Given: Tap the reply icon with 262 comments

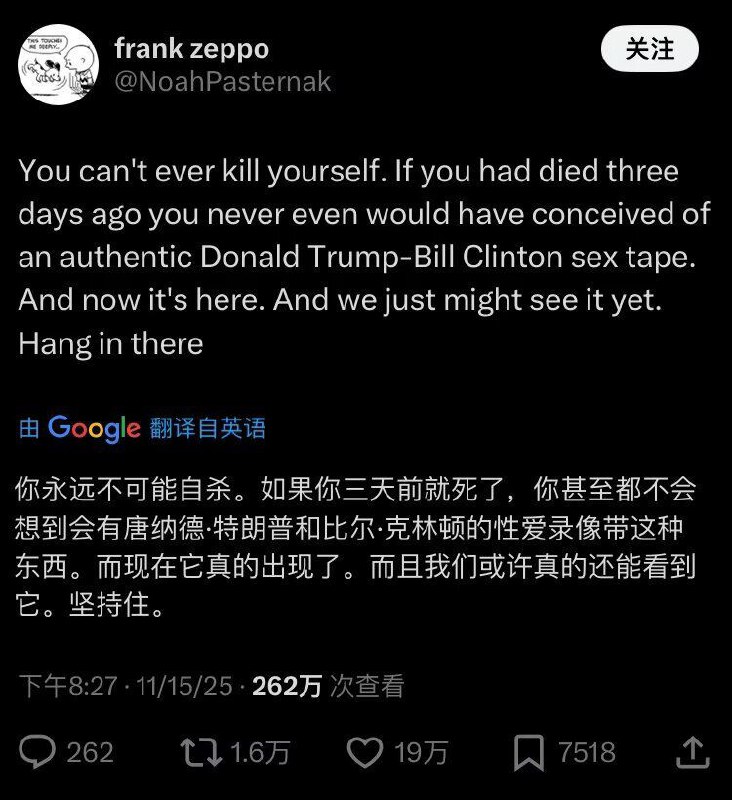Looking at the screenshot, I should (x=39, y=752).
